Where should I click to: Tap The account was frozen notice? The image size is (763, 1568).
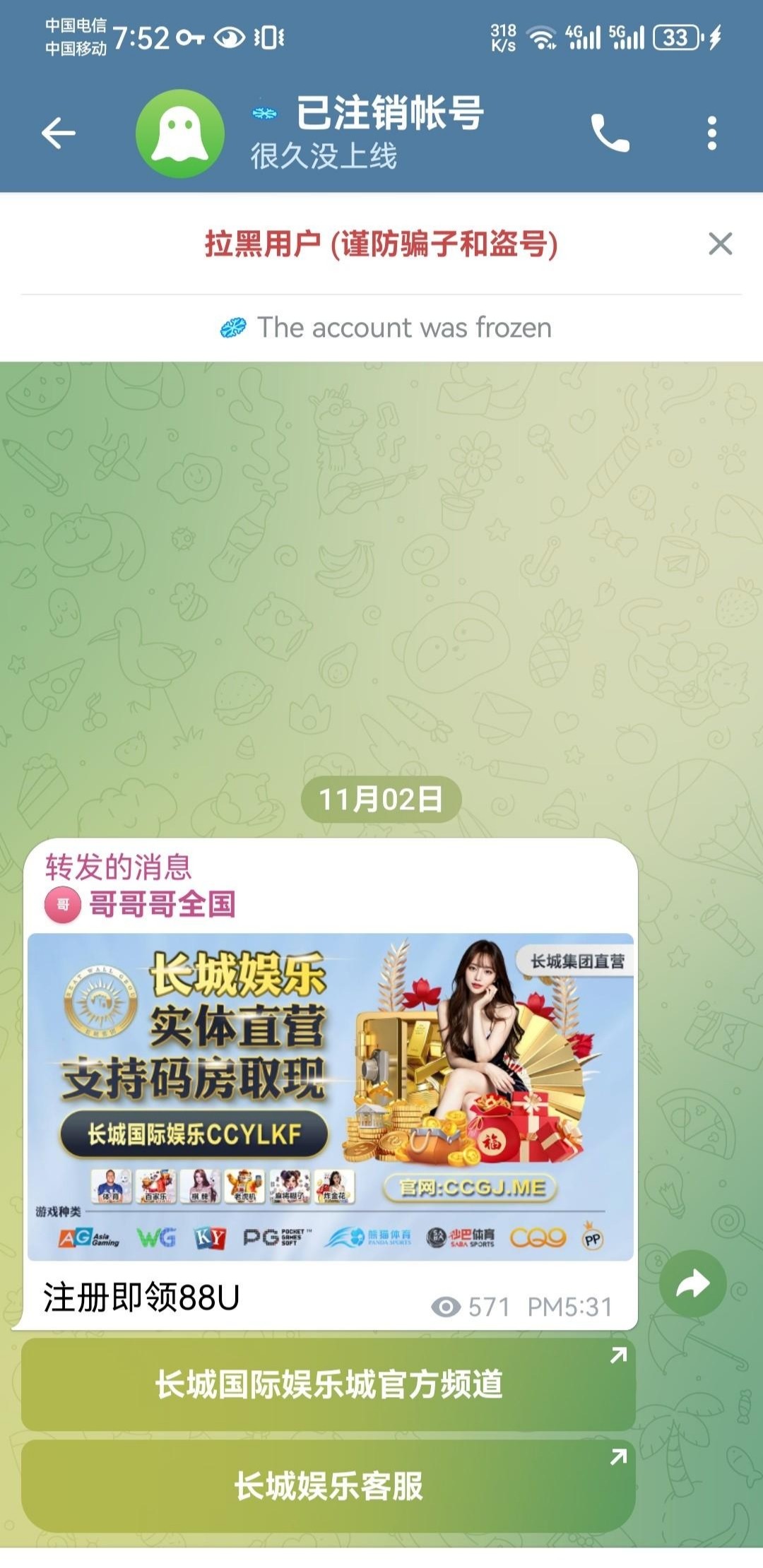pos(385,328)
